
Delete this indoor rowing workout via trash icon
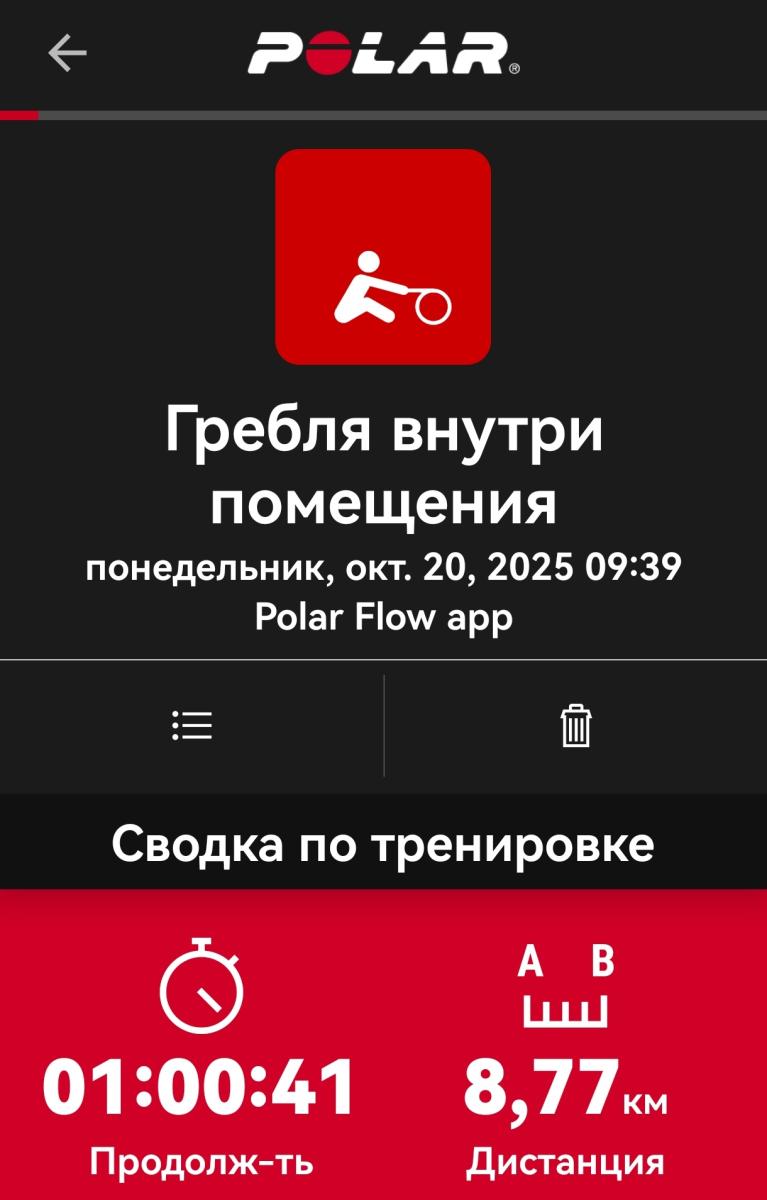pos(576,725)
